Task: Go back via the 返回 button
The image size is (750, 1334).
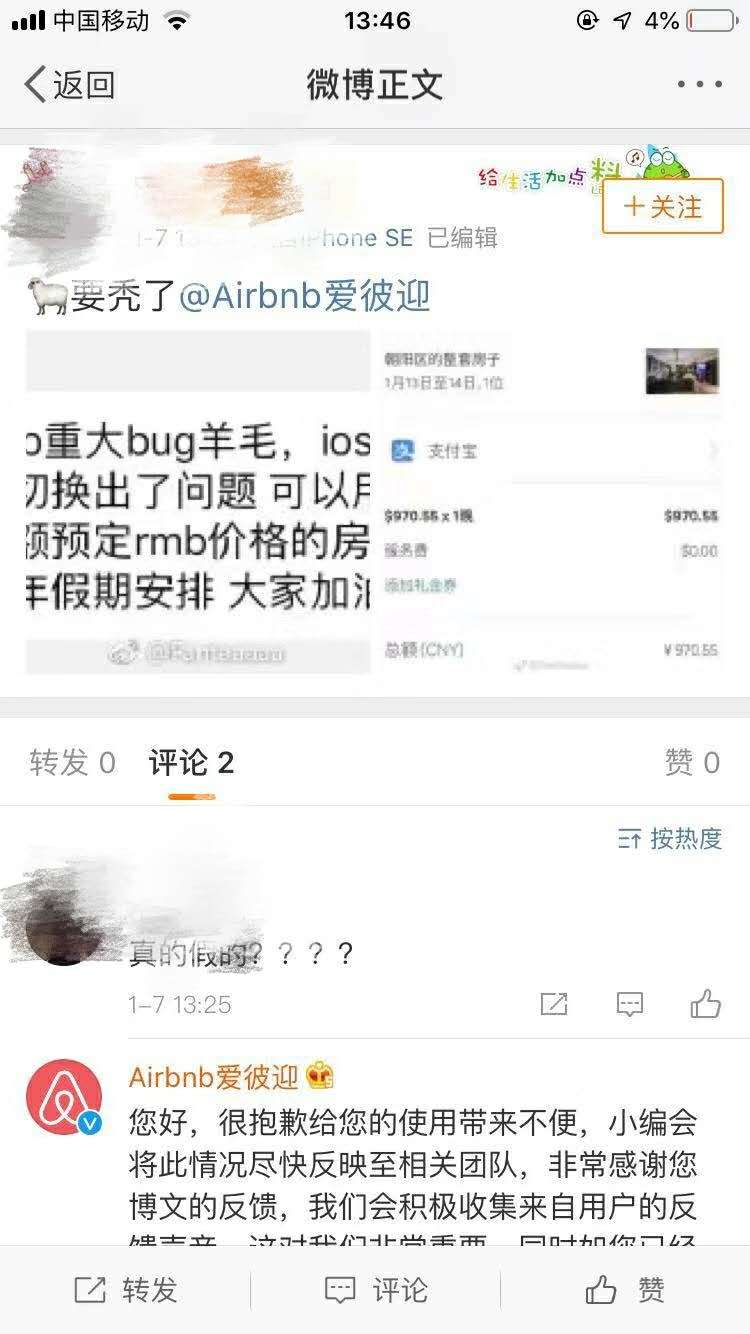Action: (x=70, y=85)
